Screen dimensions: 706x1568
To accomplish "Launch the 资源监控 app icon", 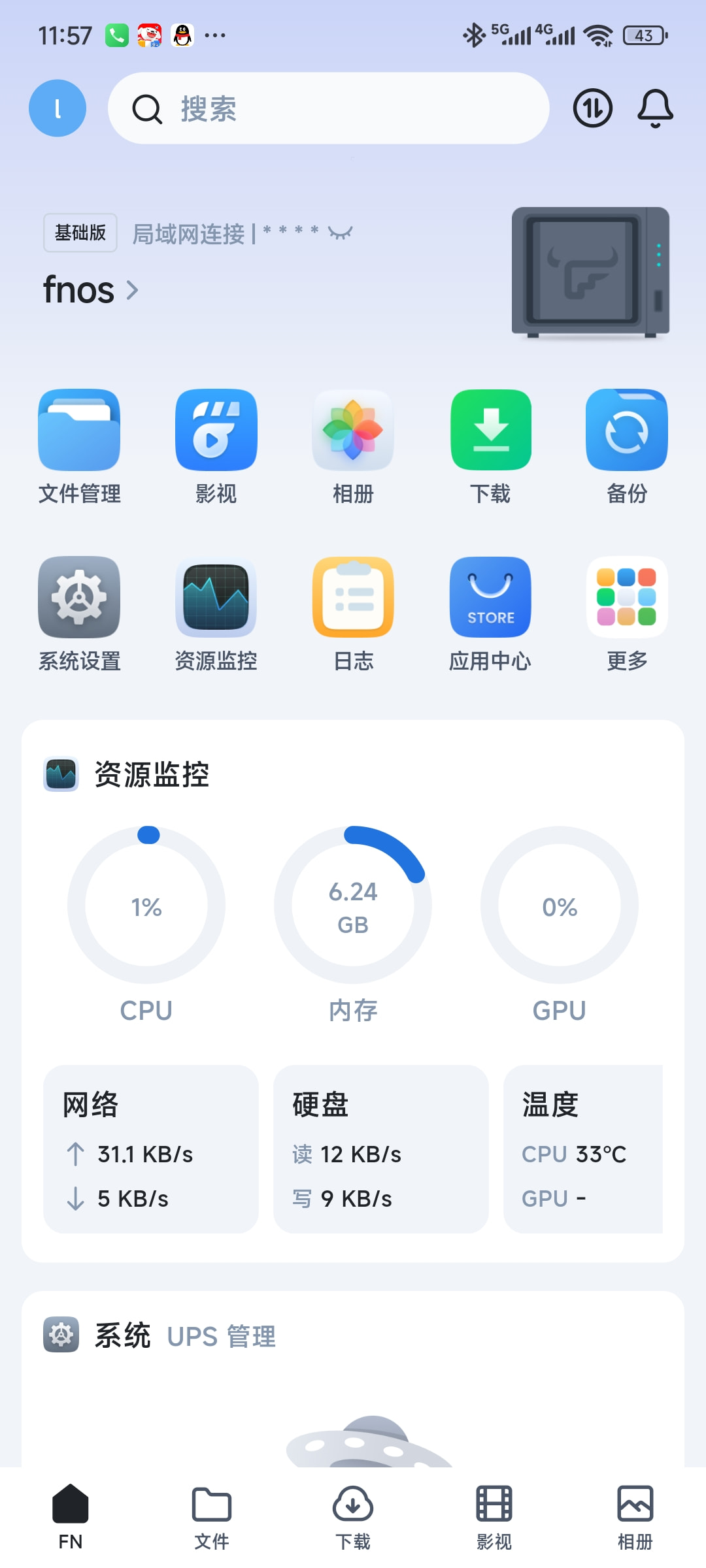I will pyautogui.click(x=216, y=614).
